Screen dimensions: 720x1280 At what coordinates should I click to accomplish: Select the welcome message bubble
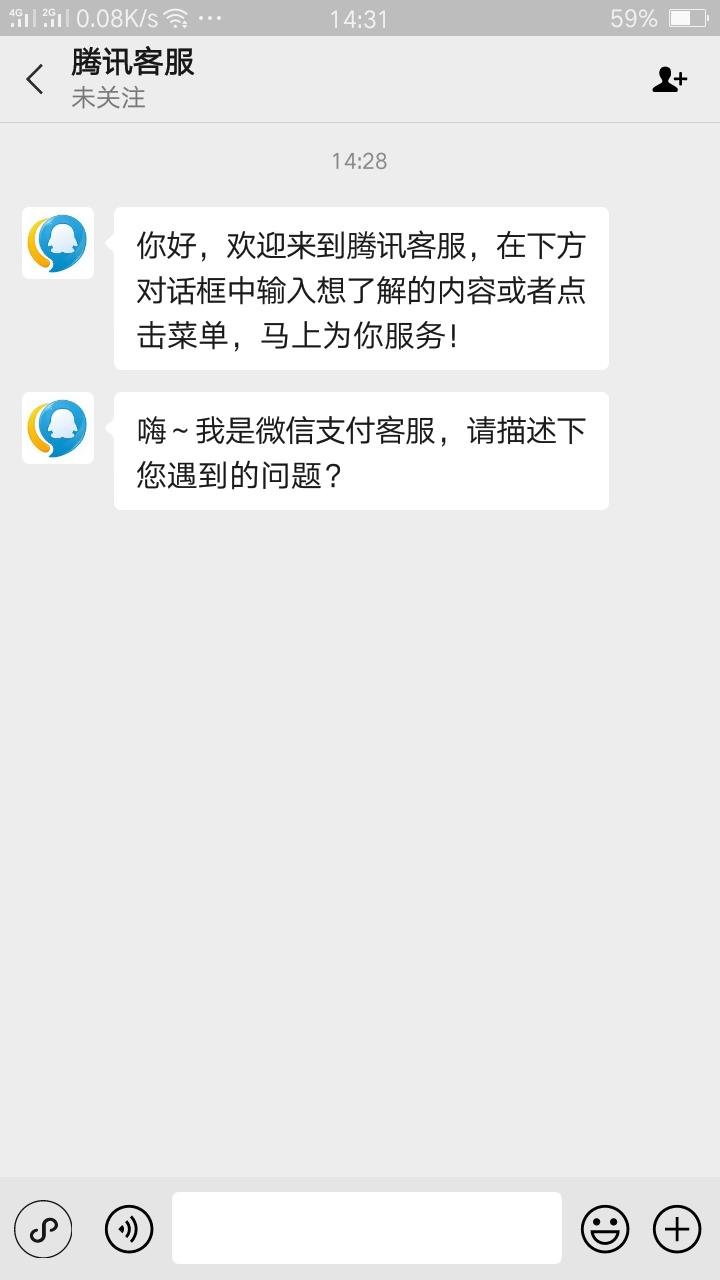click(360, 285)
